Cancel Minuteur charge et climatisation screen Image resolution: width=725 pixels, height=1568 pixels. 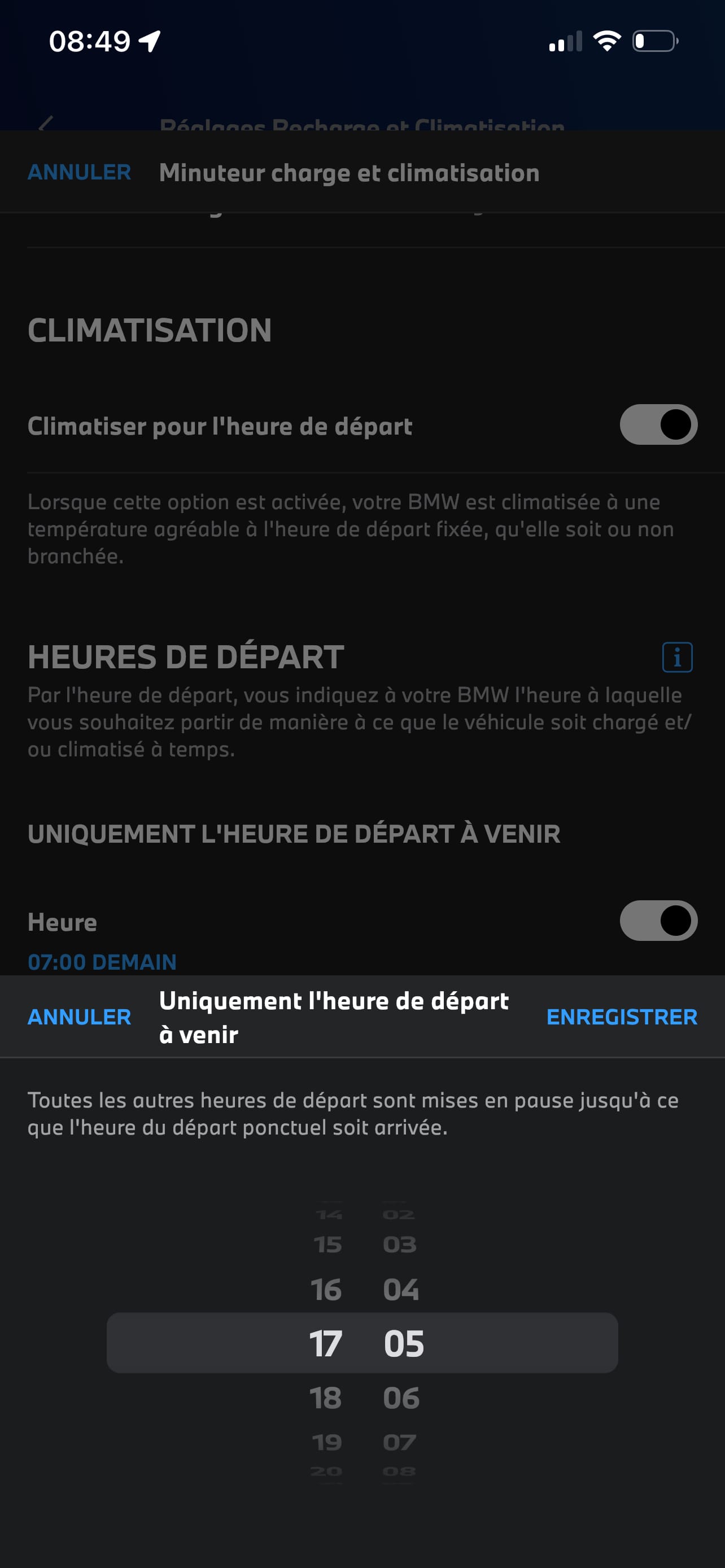point(79,172)
